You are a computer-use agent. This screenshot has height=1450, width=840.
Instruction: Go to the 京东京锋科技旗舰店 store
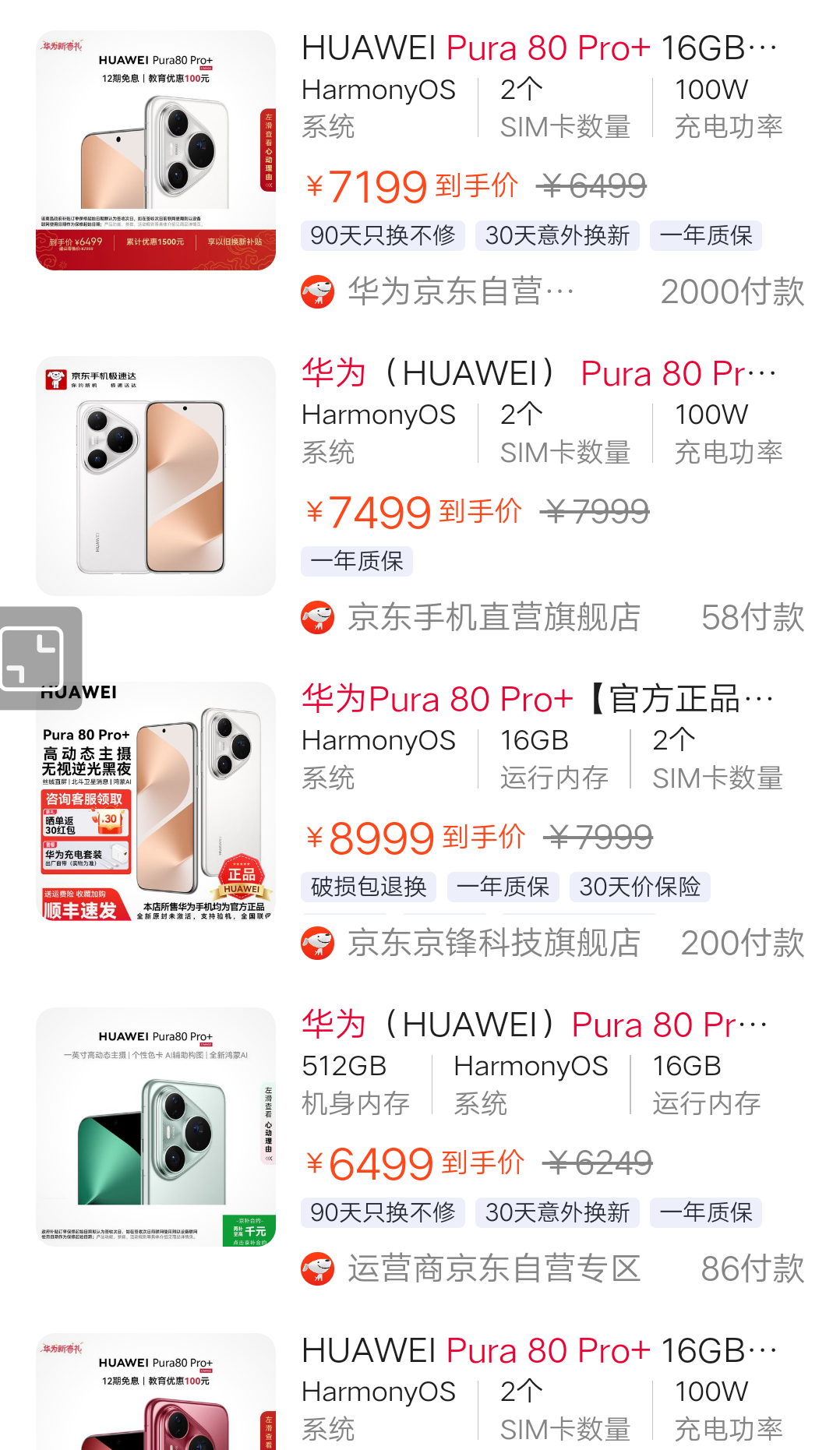tap(493, 944)
